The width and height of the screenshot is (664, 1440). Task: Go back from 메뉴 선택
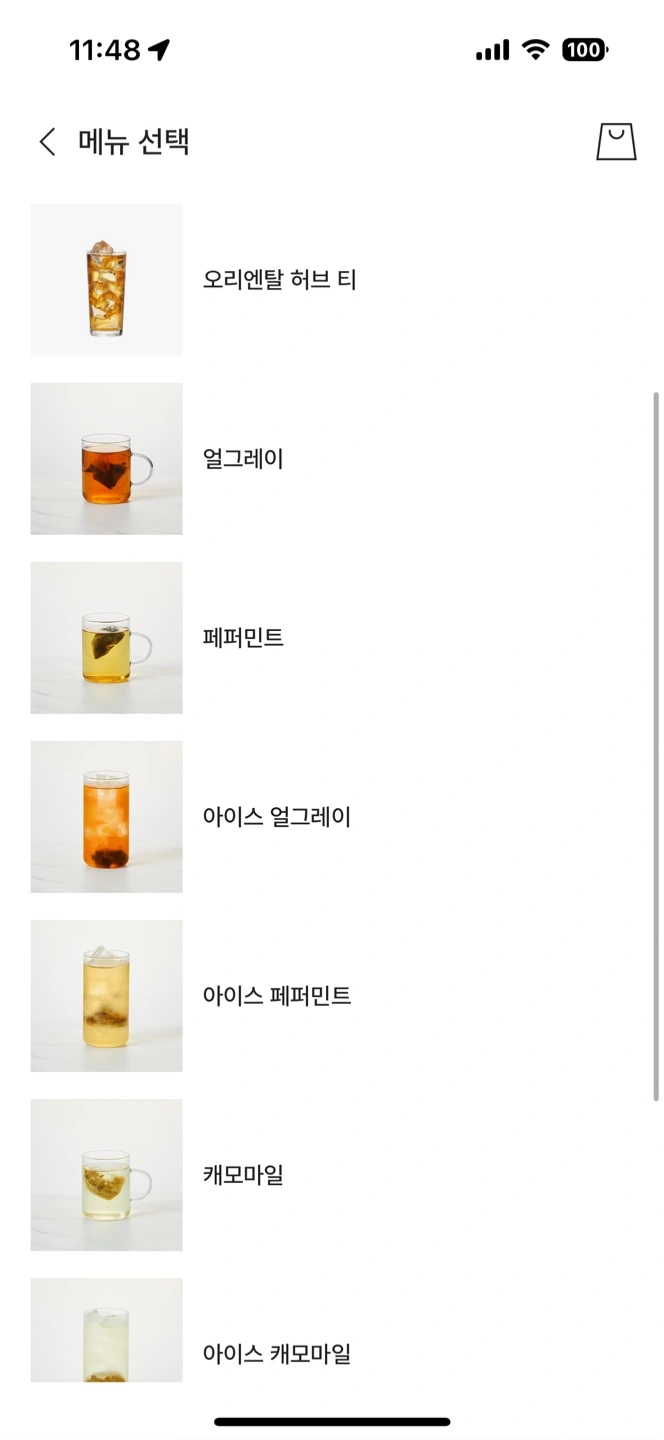pos(47,142)
